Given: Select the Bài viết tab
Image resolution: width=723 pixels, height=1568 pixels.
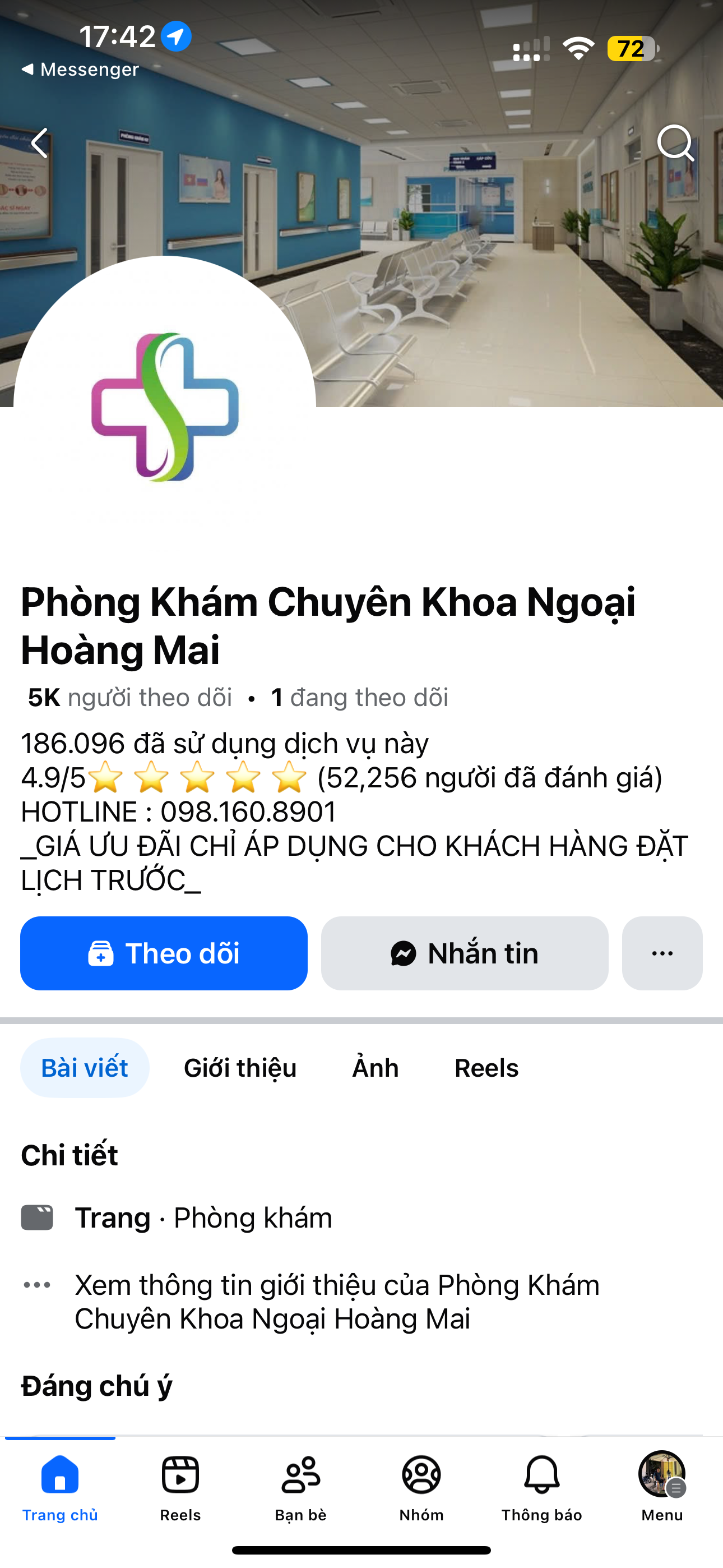Looking at the screenshot, I should (85, 1068).
